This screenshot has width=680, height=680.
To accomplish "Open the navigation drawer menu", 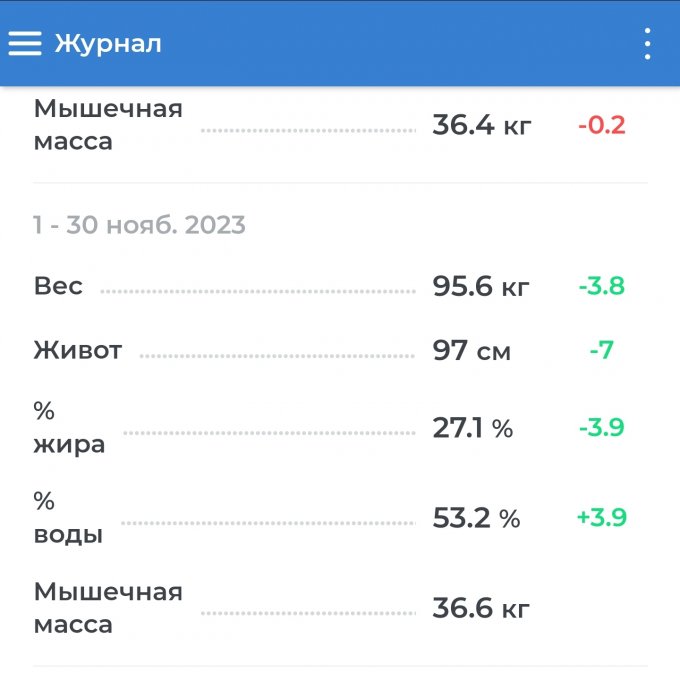I will (25, 43).
